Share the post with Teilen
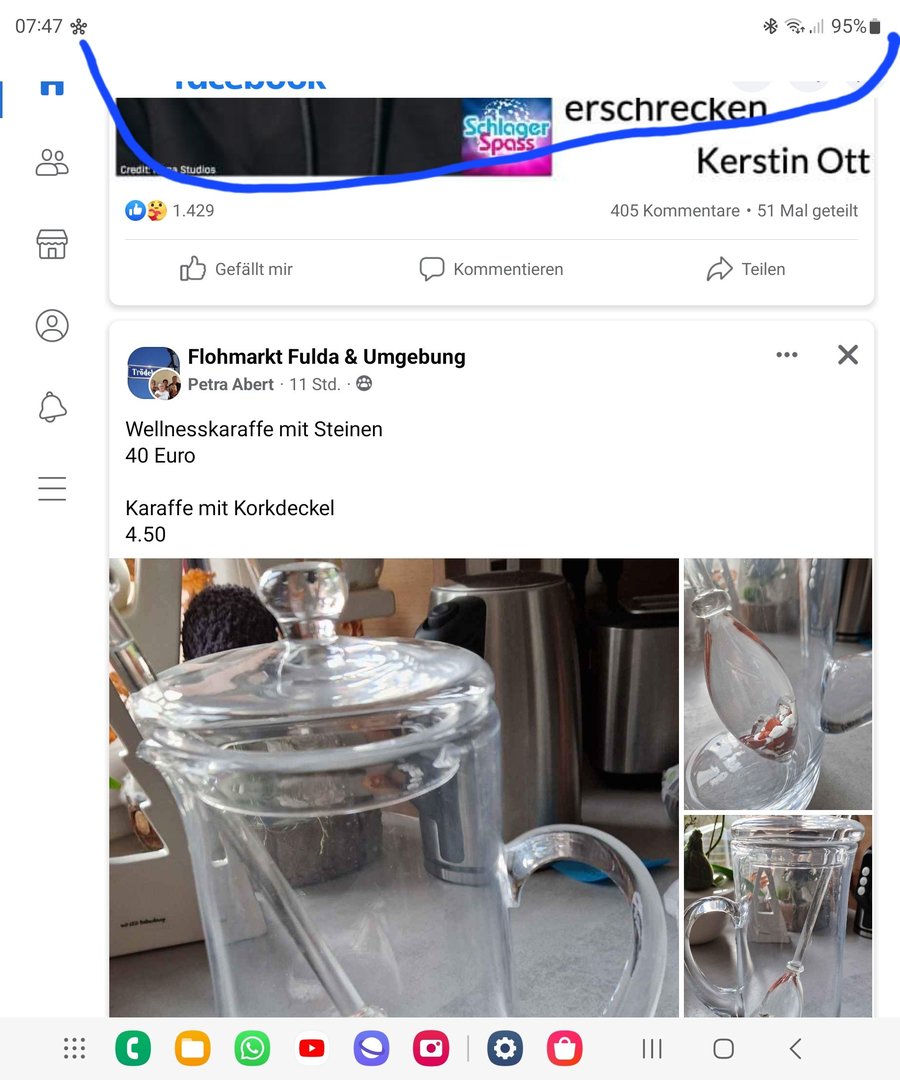The height and width of the screenshot is (1080, 900). coord(746,269)
